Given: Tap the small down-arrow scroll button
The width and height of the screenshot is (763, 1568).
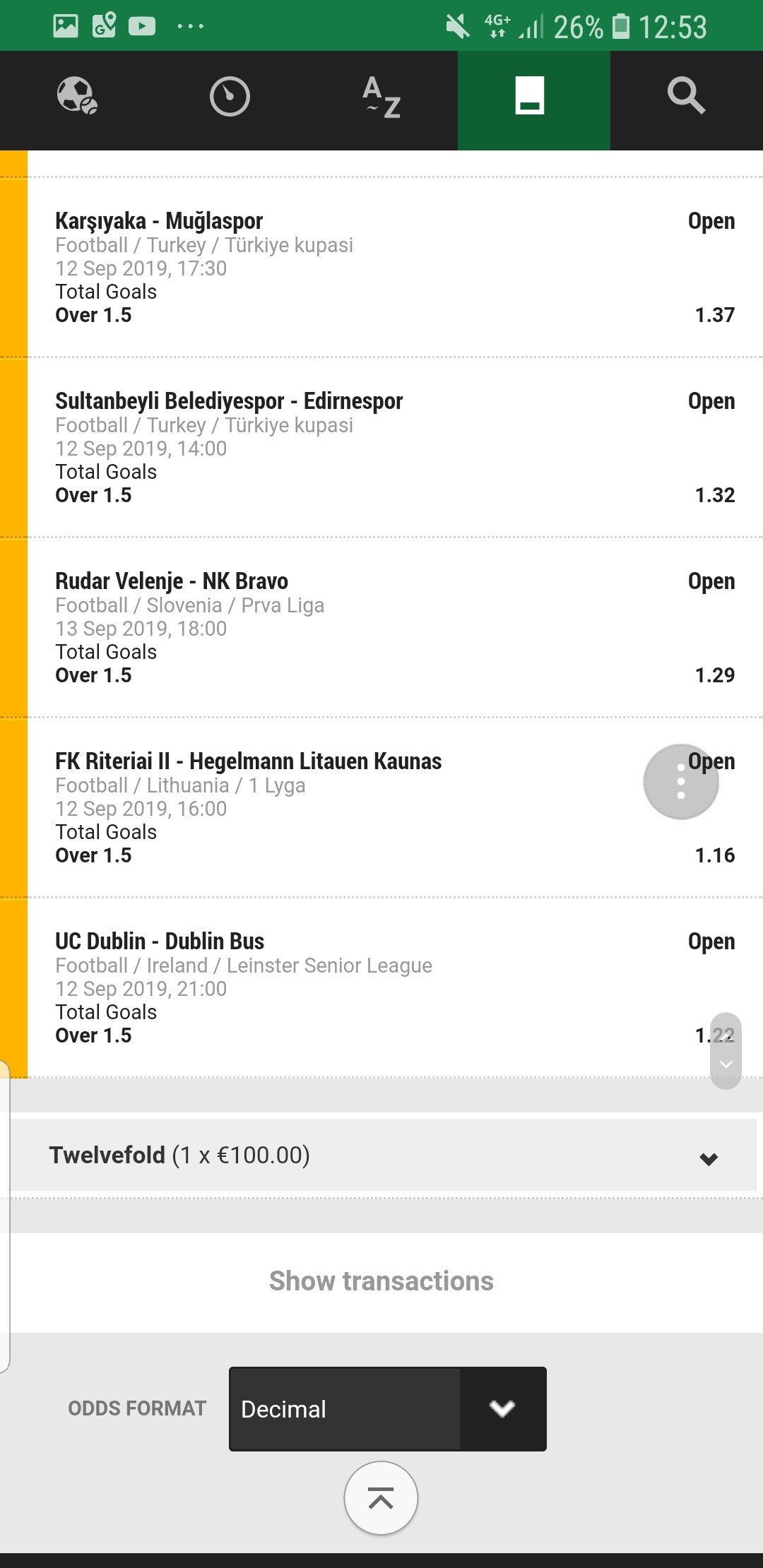Looking at the screenshot, I should 726,1064.
